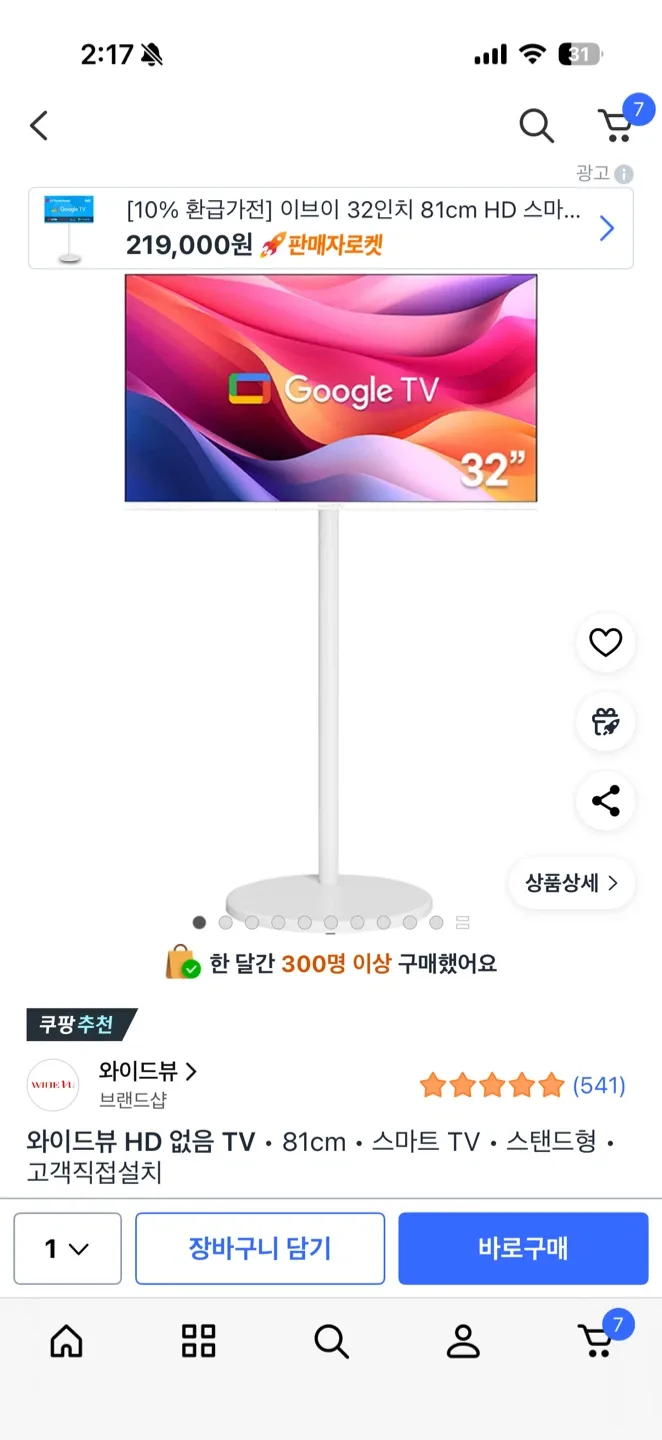Add this TV to wishlist with the heart
Viewport: 662px width, 1440px height.
(605, 642)
